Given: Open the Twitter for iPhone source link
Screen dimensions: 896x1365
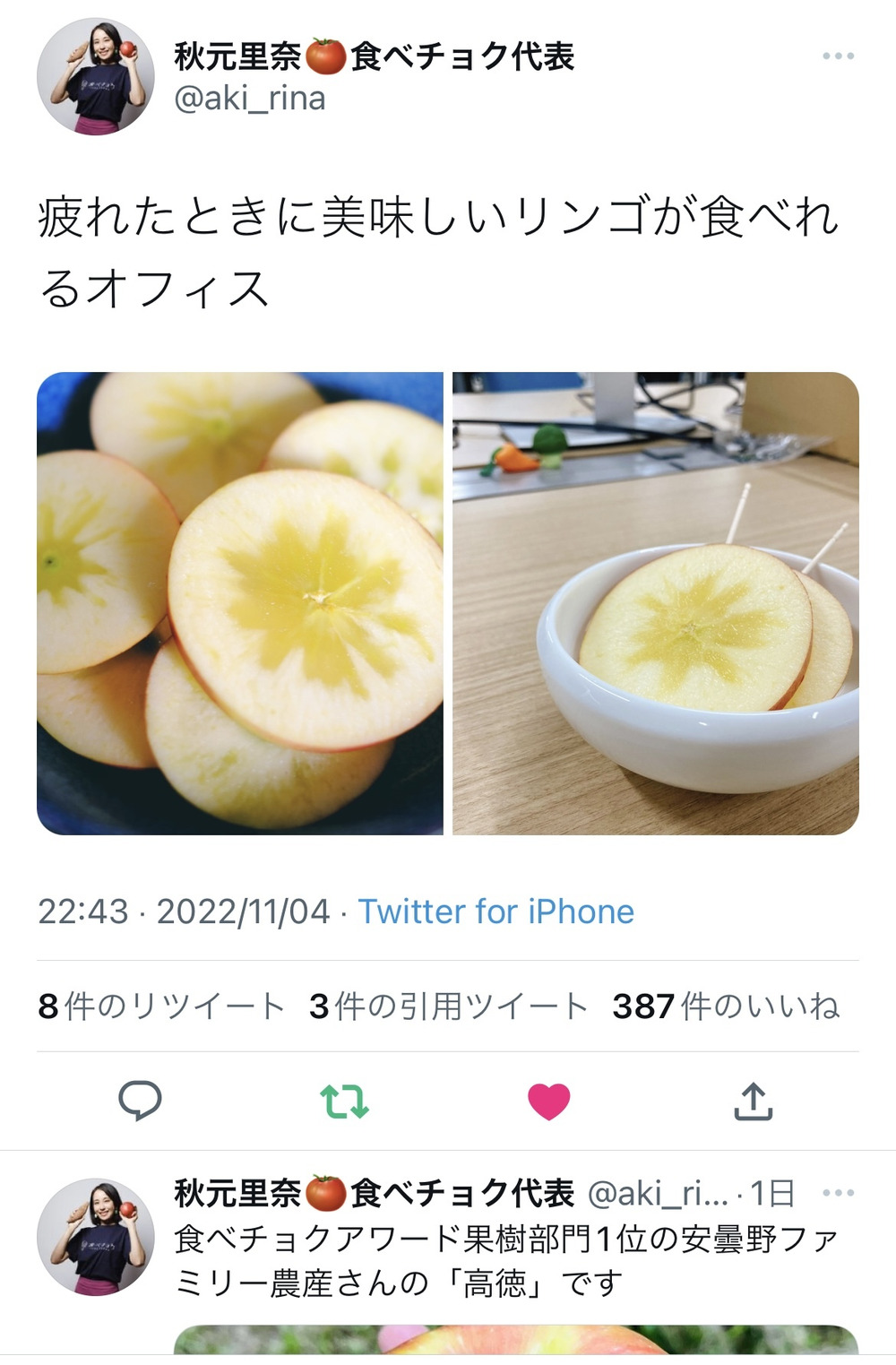Looking at the screenshot, I should pyautogui.click(x=496, y=911).
